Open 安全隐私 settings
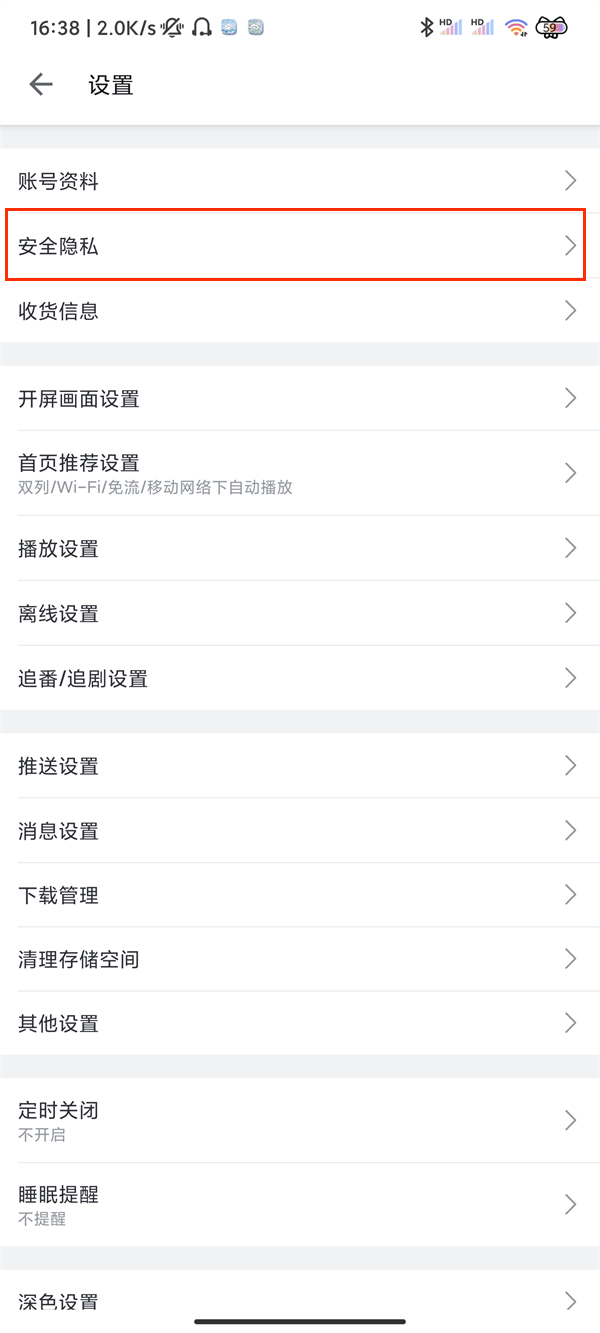This screenshot has width=600, height=1333. tap(300, 246)
